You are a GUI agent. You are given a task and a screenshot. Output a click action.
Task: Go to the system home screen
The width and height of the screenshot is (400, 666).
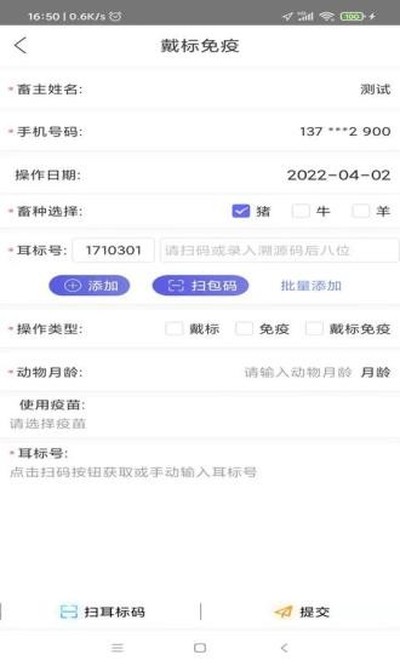(200, 648)
